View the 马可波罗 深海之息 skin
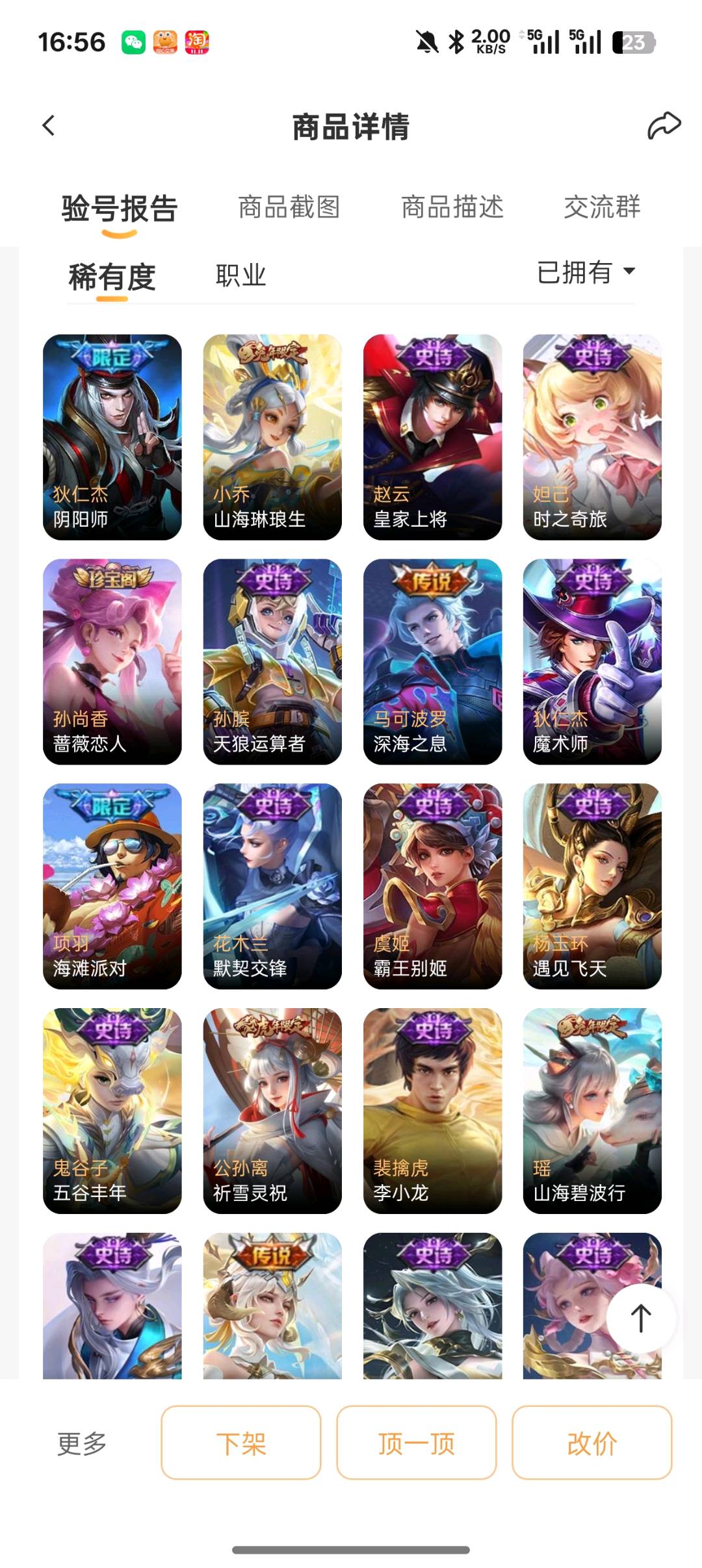Viewport: 702px width, 1568px height. pos(432,661)
